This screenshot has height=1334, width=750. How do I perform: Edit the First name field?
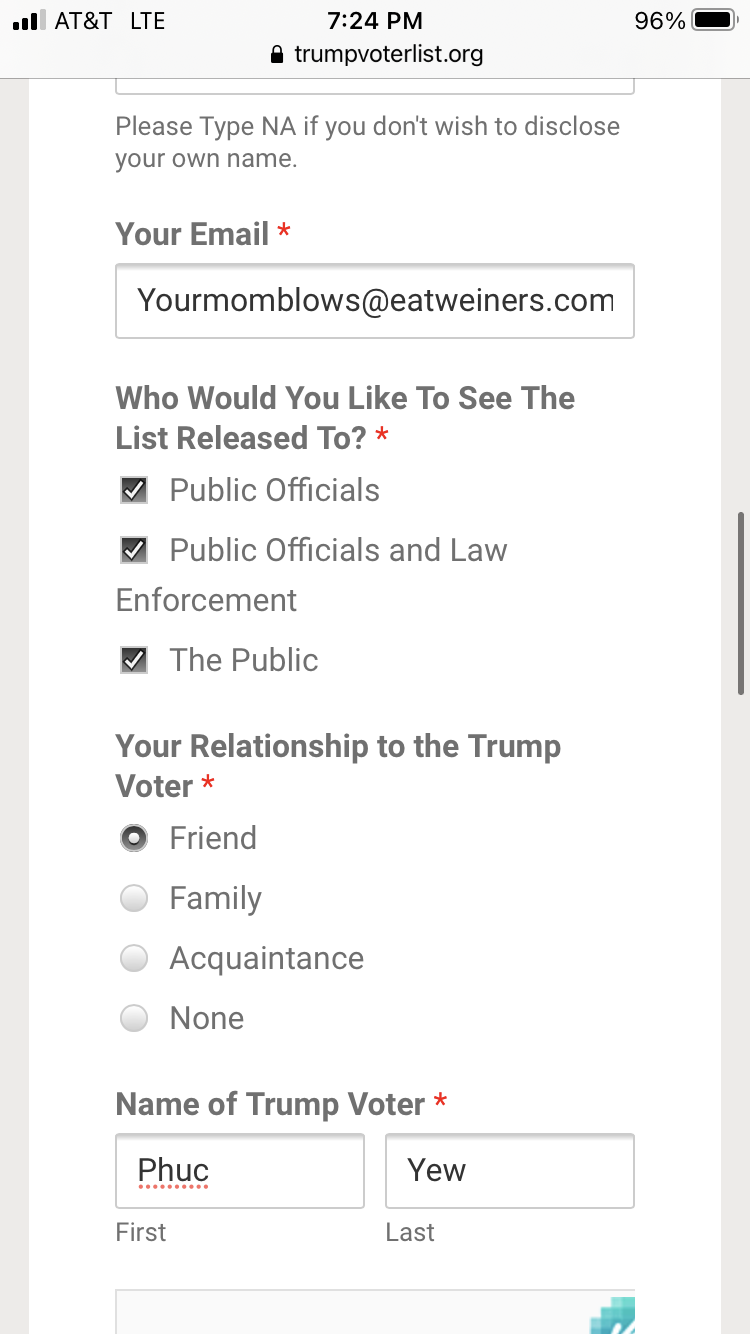click(x=240, y=1170)
